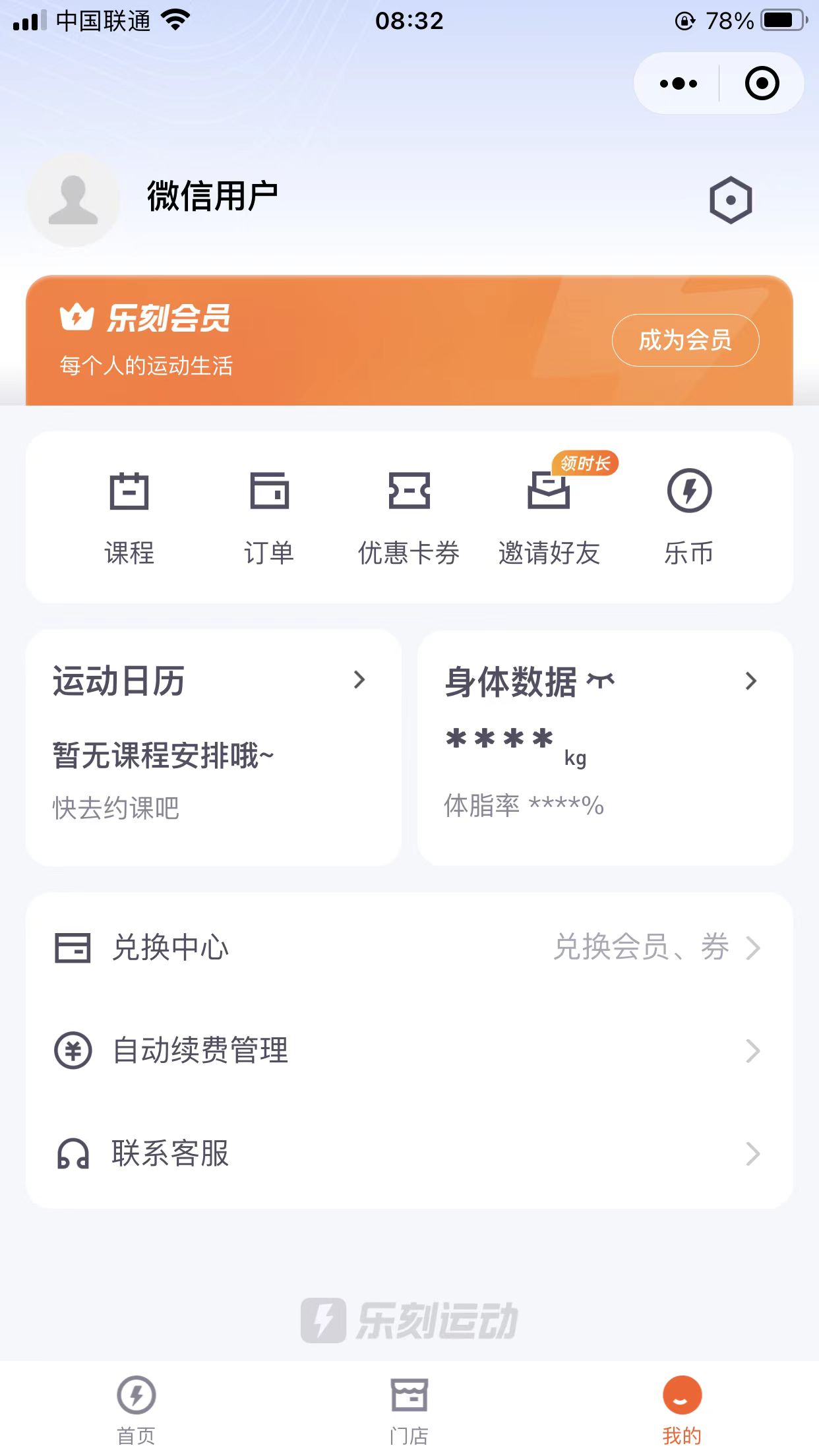Open the 运动日历 card
The width and height of the screenshot is (819, 1456).
click(213, 746)
